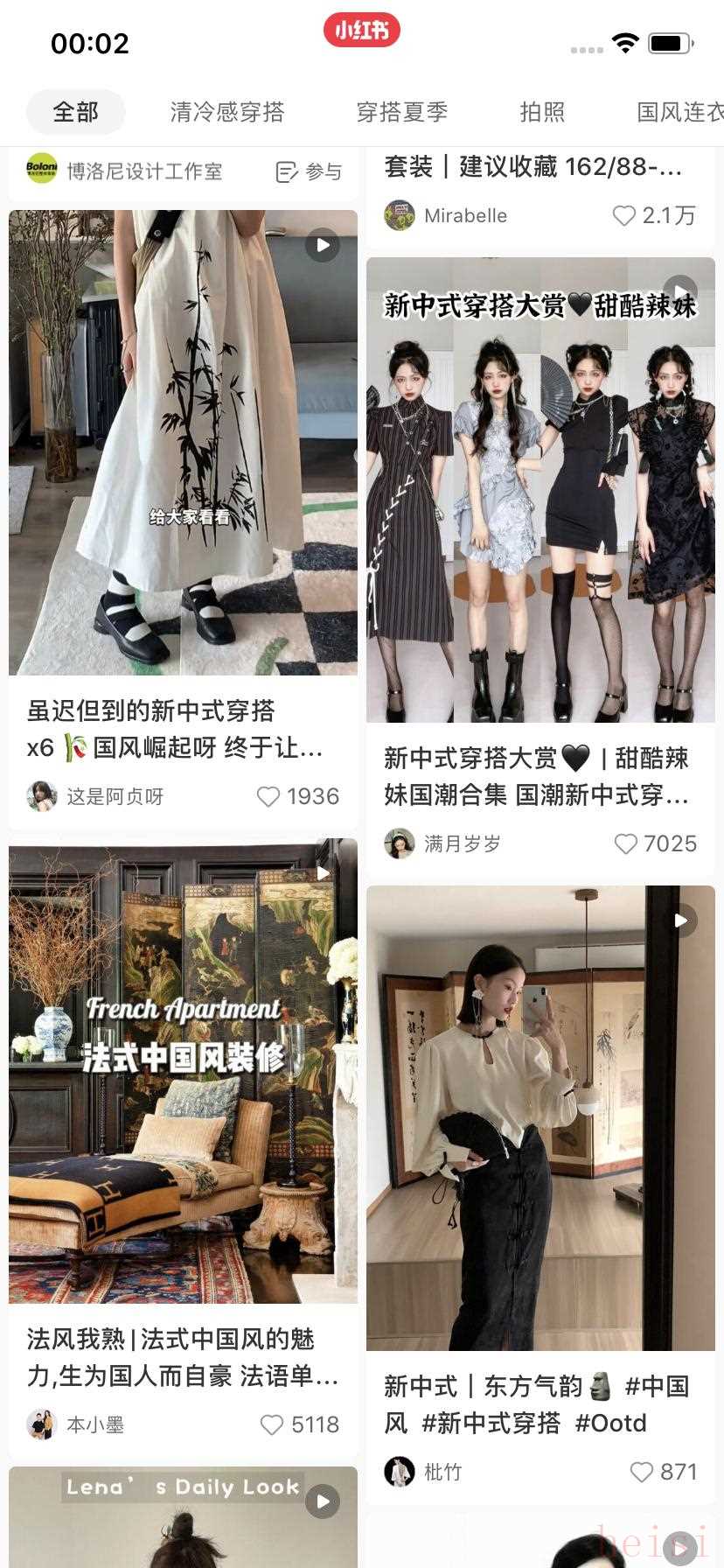Switch to the 全部 tab
Viewport: 724px width, 1568px height.
coord(75,112)
